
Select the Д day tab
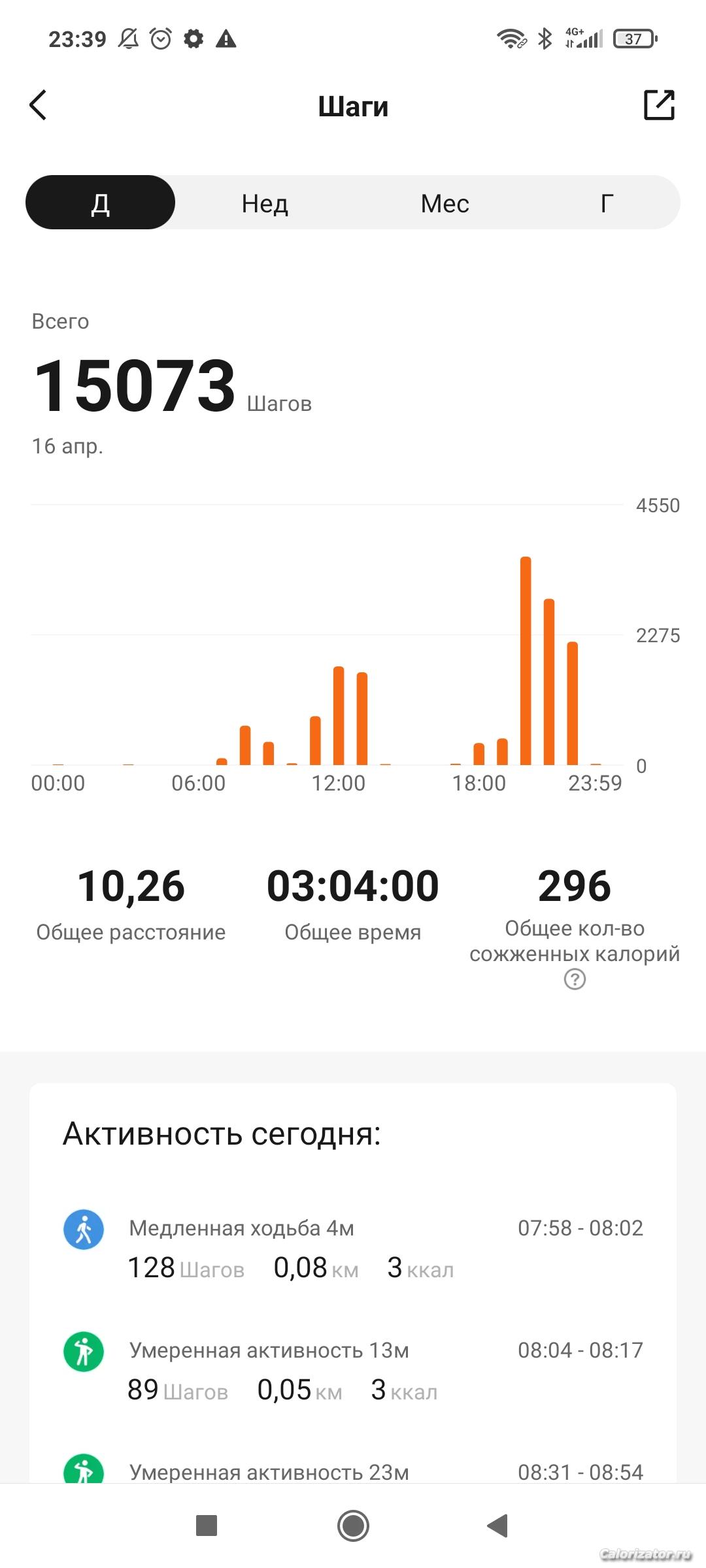coord(101,203)
